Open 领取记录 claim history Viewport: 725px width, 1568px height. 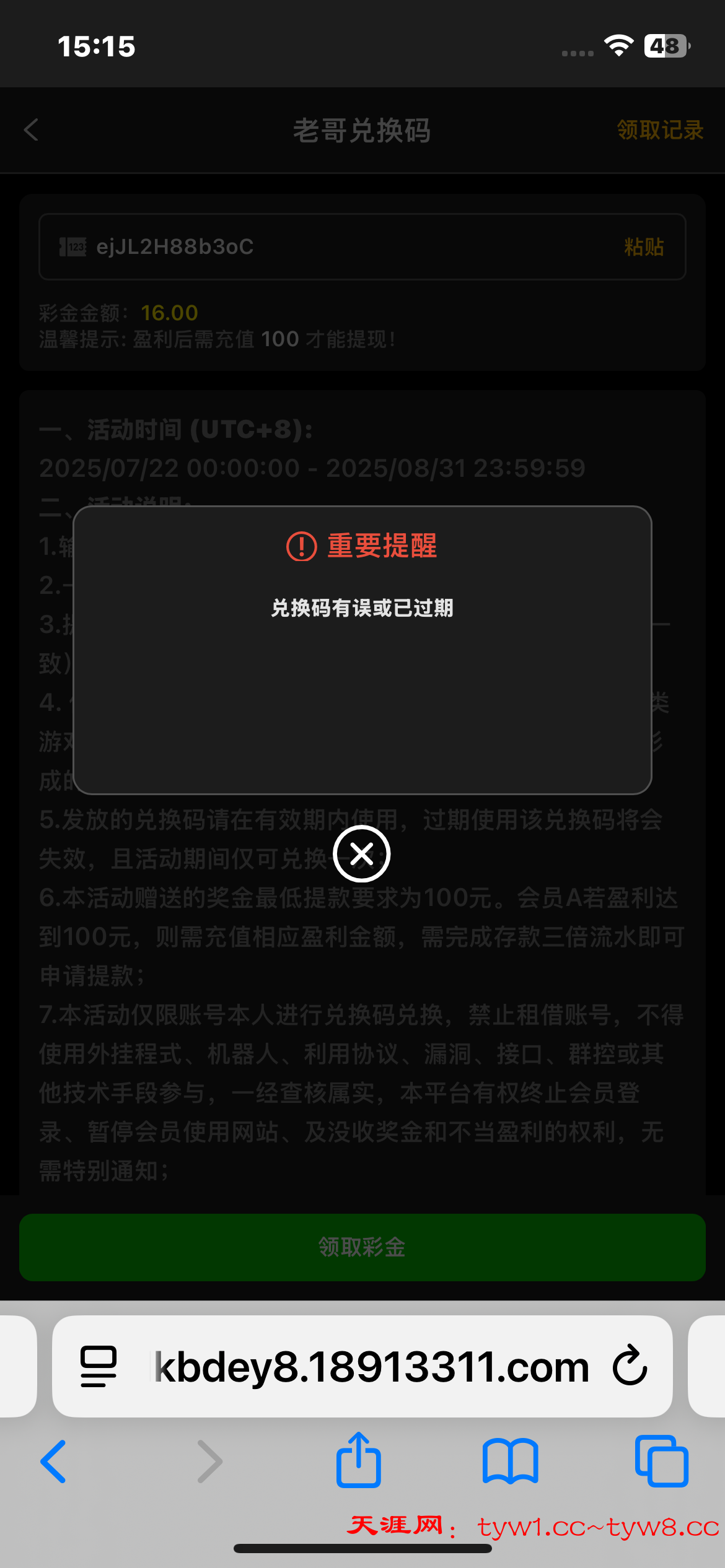point(660,130)
